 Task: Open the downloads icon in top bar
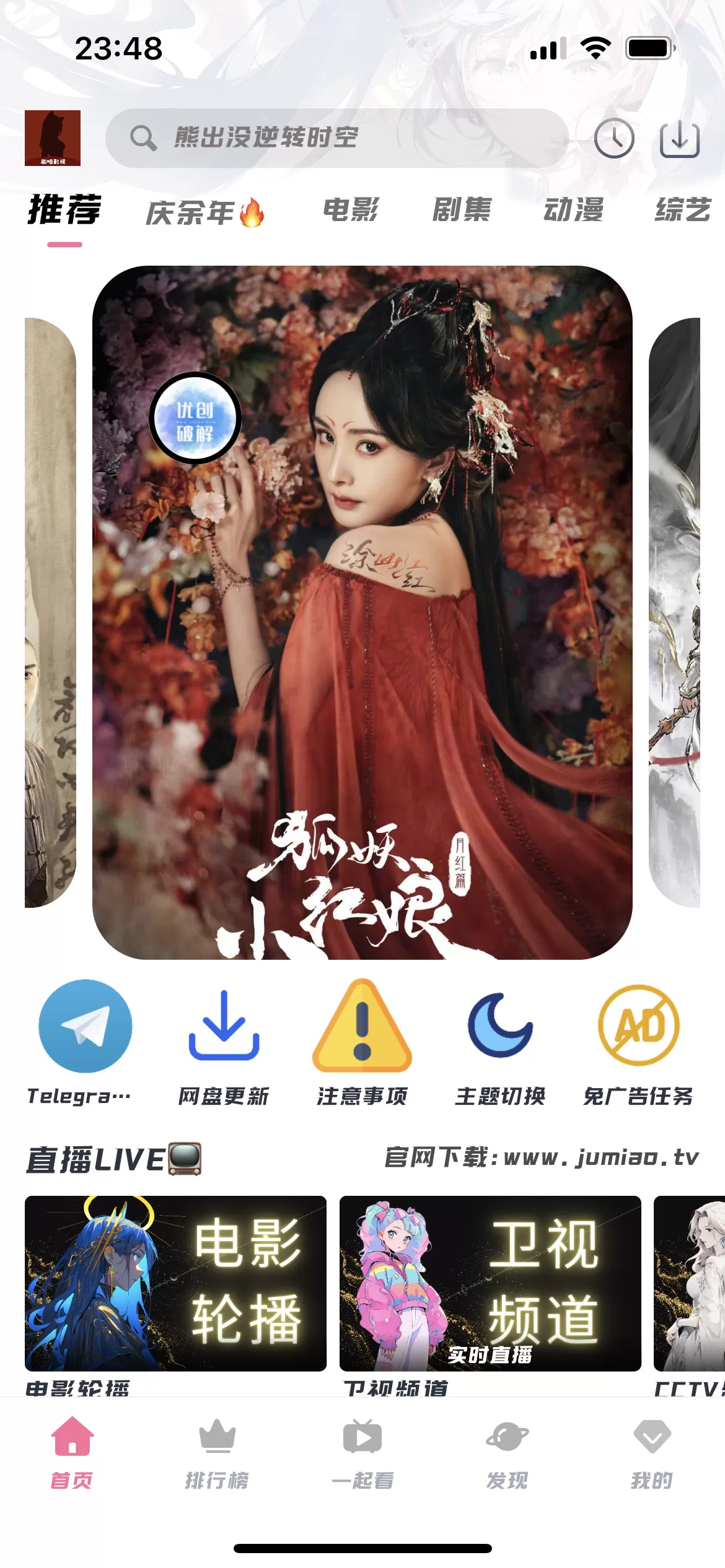click(680, 139)
